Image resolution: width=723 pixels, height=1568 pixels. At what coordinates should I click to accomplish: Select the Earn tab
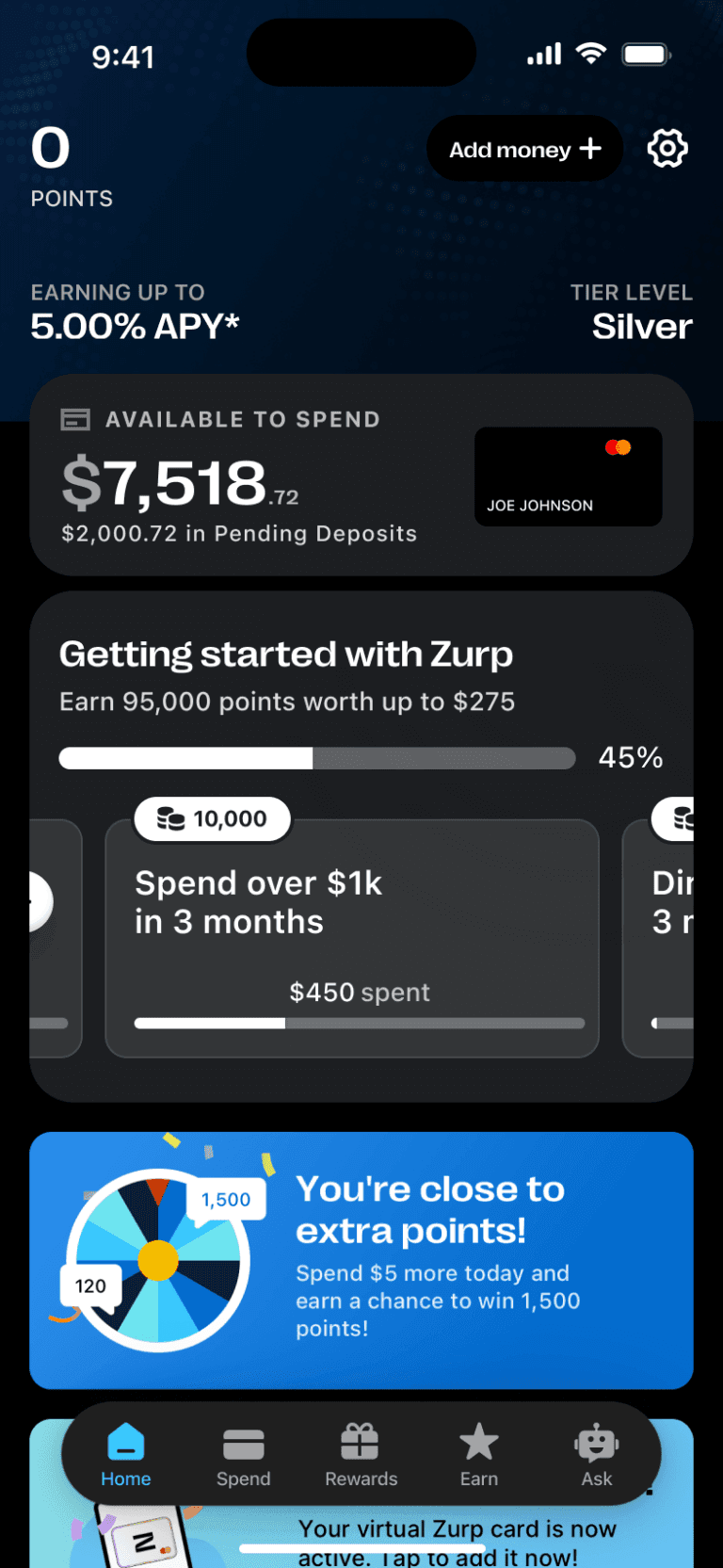click(x=478, y=1455)
